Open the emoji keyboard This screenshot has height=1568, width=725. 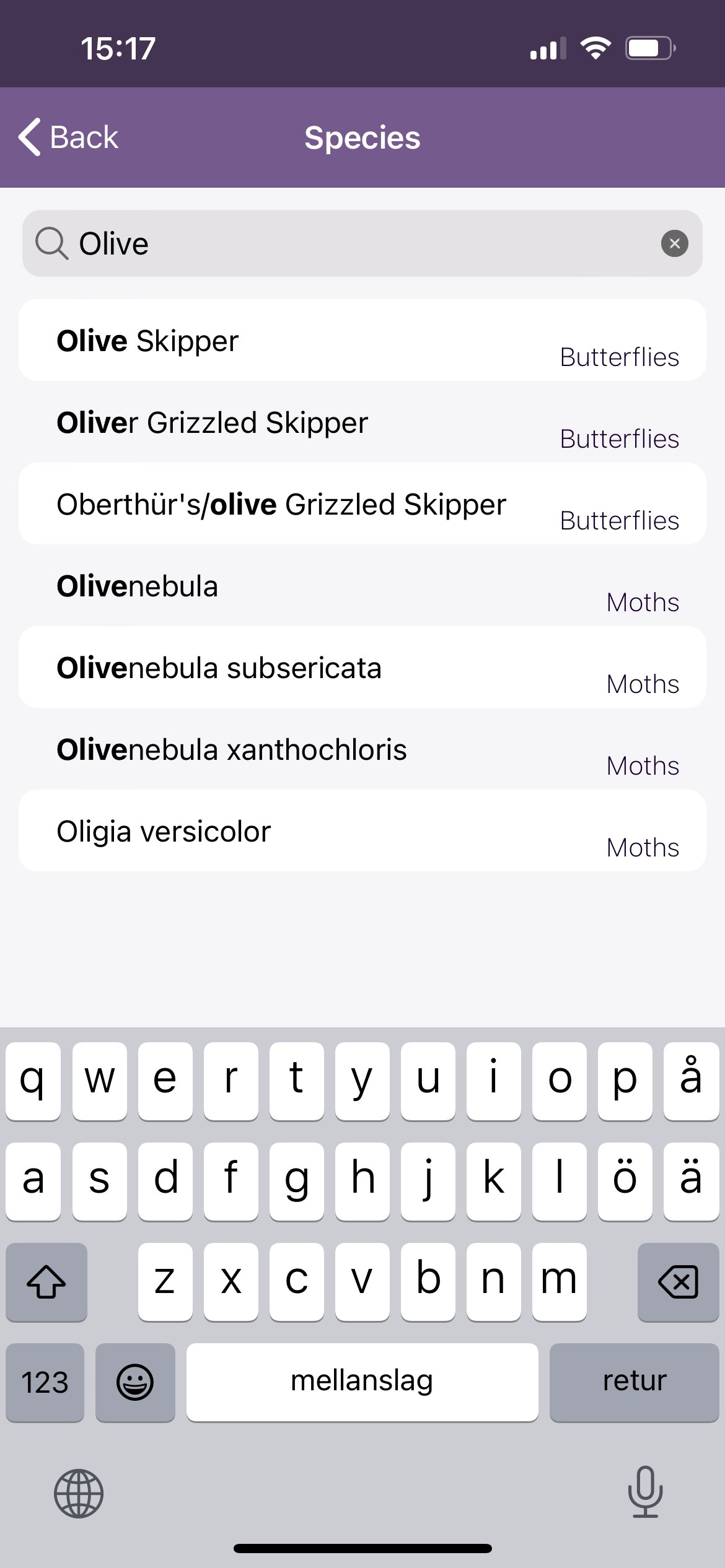pos(136,1382)
